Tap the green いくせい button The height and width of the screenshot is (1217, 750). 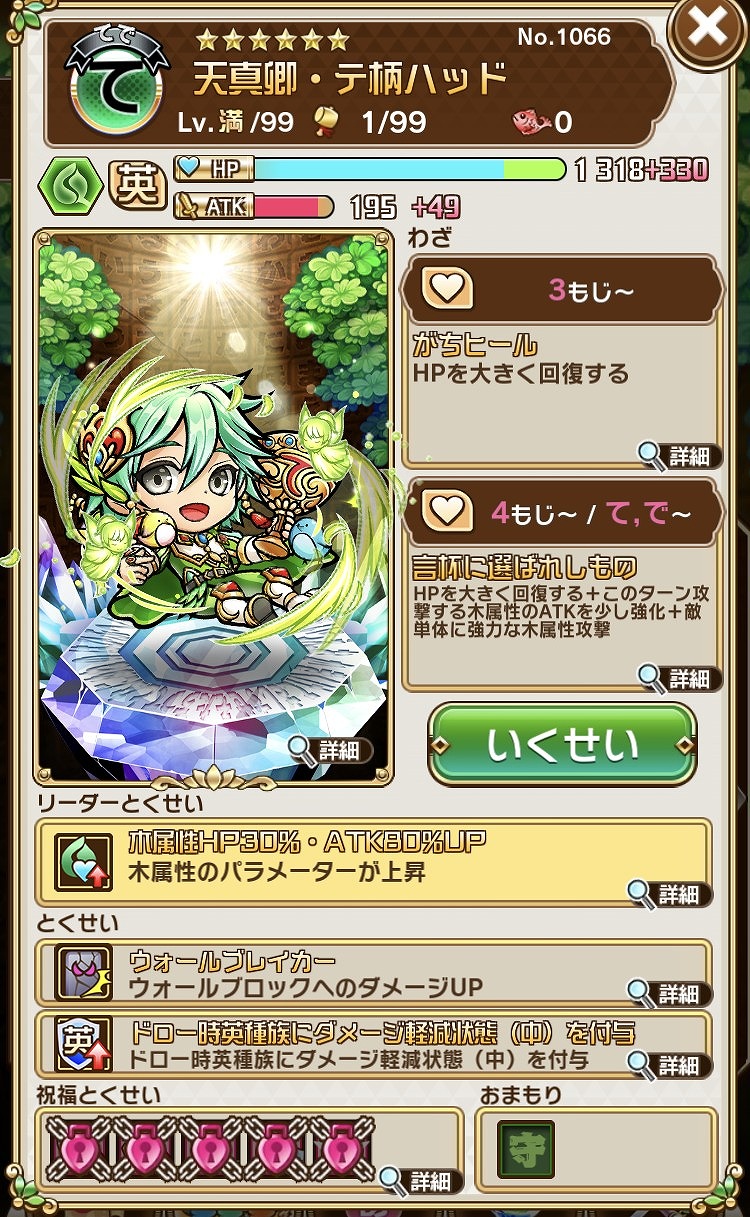coord(562,745)
